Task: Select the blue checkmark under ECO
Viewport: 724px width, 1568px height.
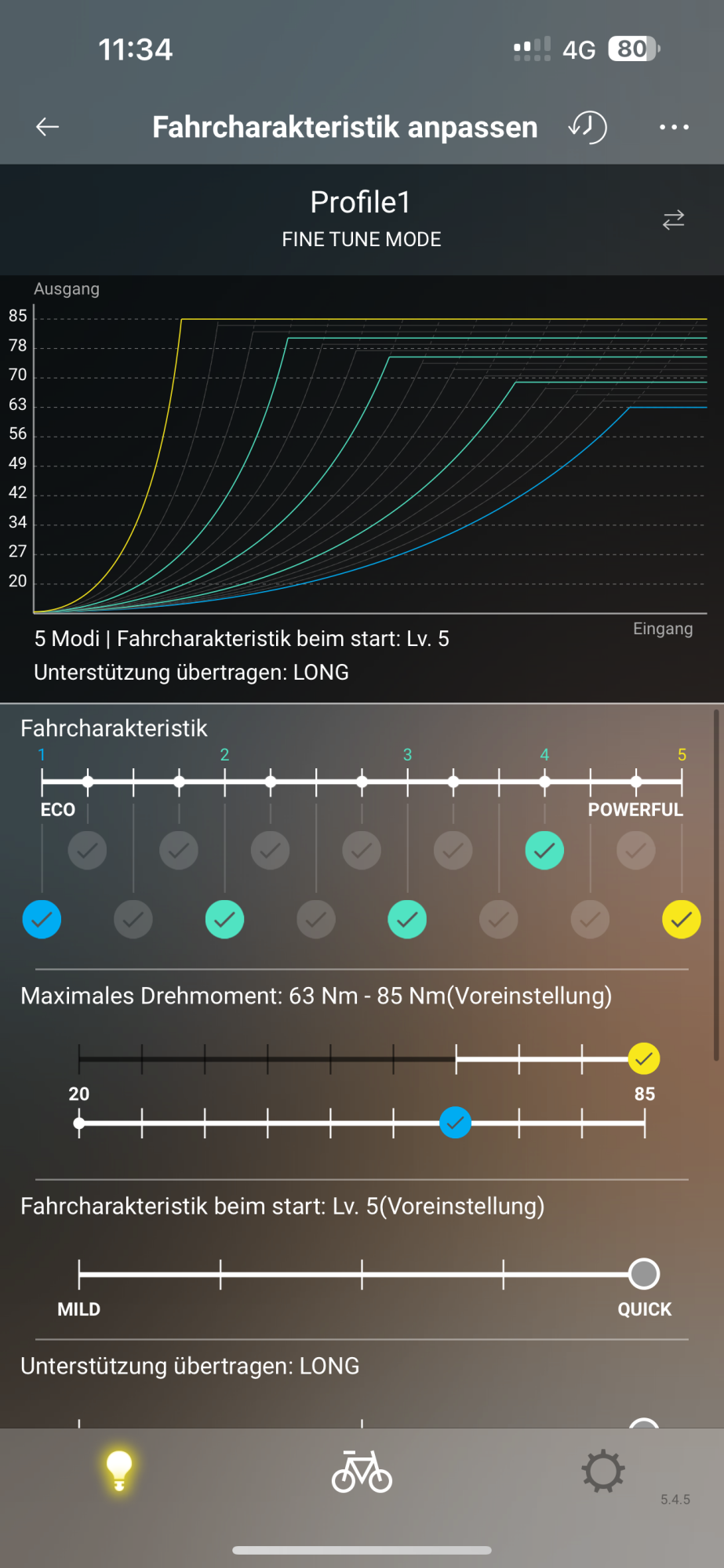Action: (x=42, y=920)
